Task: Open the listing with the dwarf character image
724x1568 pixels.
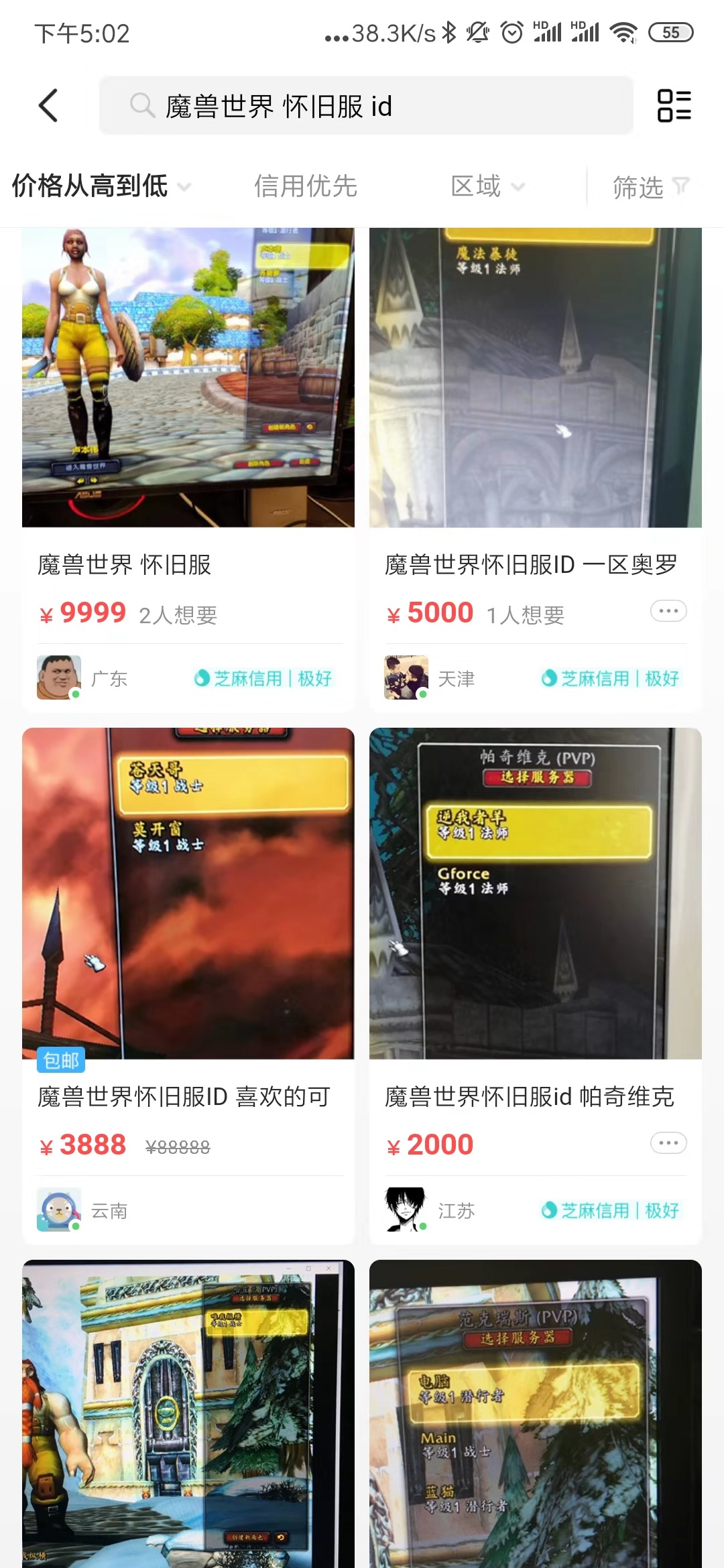Action: 188,1414
